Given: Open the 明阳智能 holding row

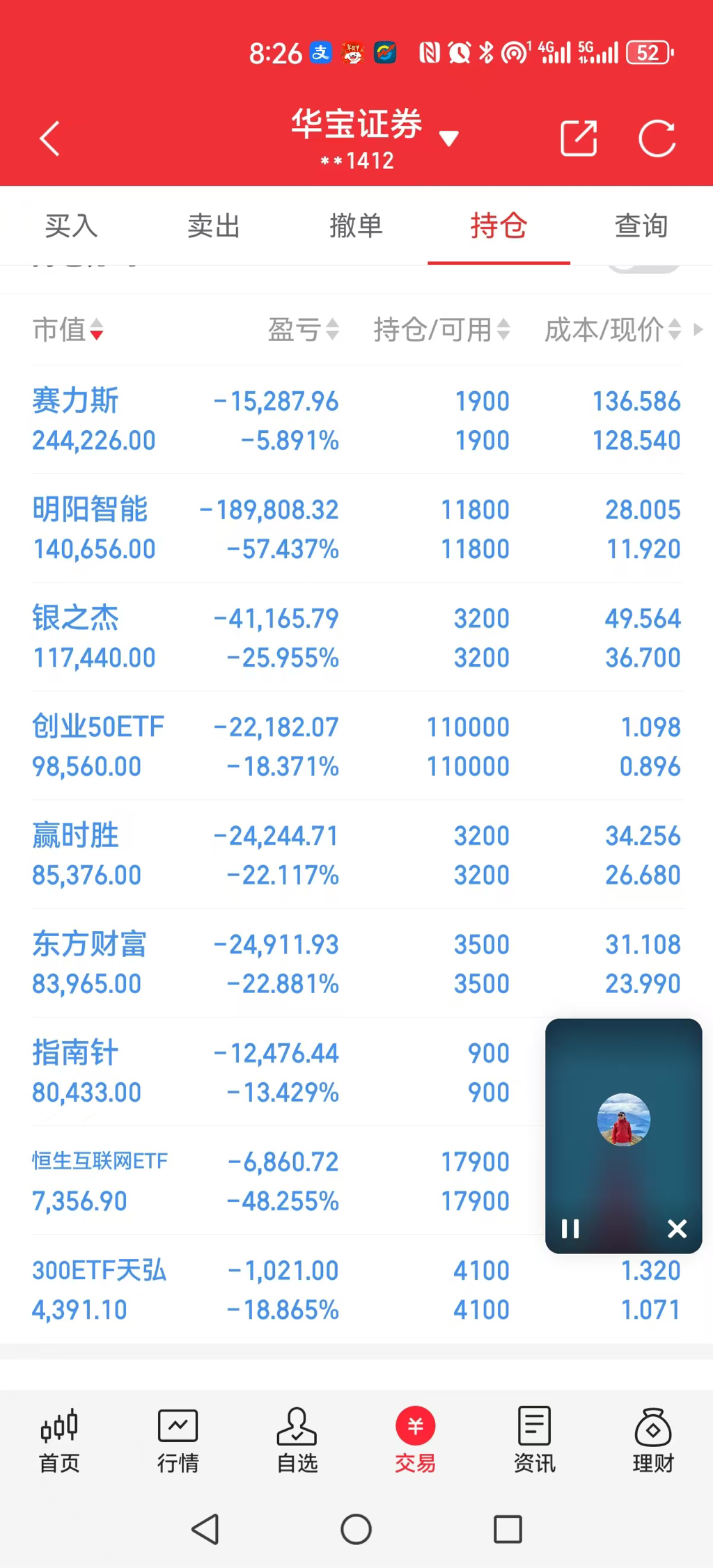Looking at the screenshot, I should [x=356, y=529].
